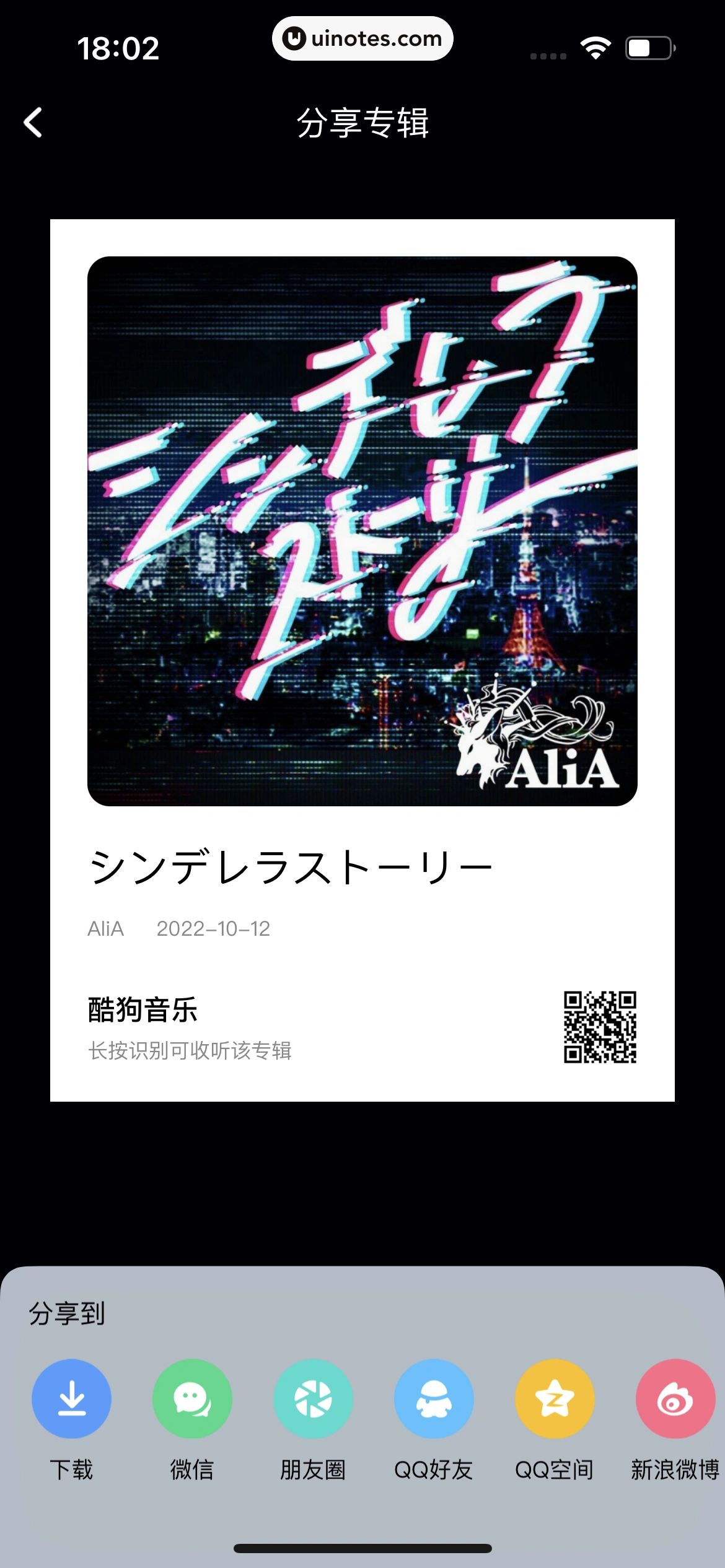The height and width of the screenshot is (1568, 725).
Task: Share the album to 朋友圈
Action: [313, 1399]
